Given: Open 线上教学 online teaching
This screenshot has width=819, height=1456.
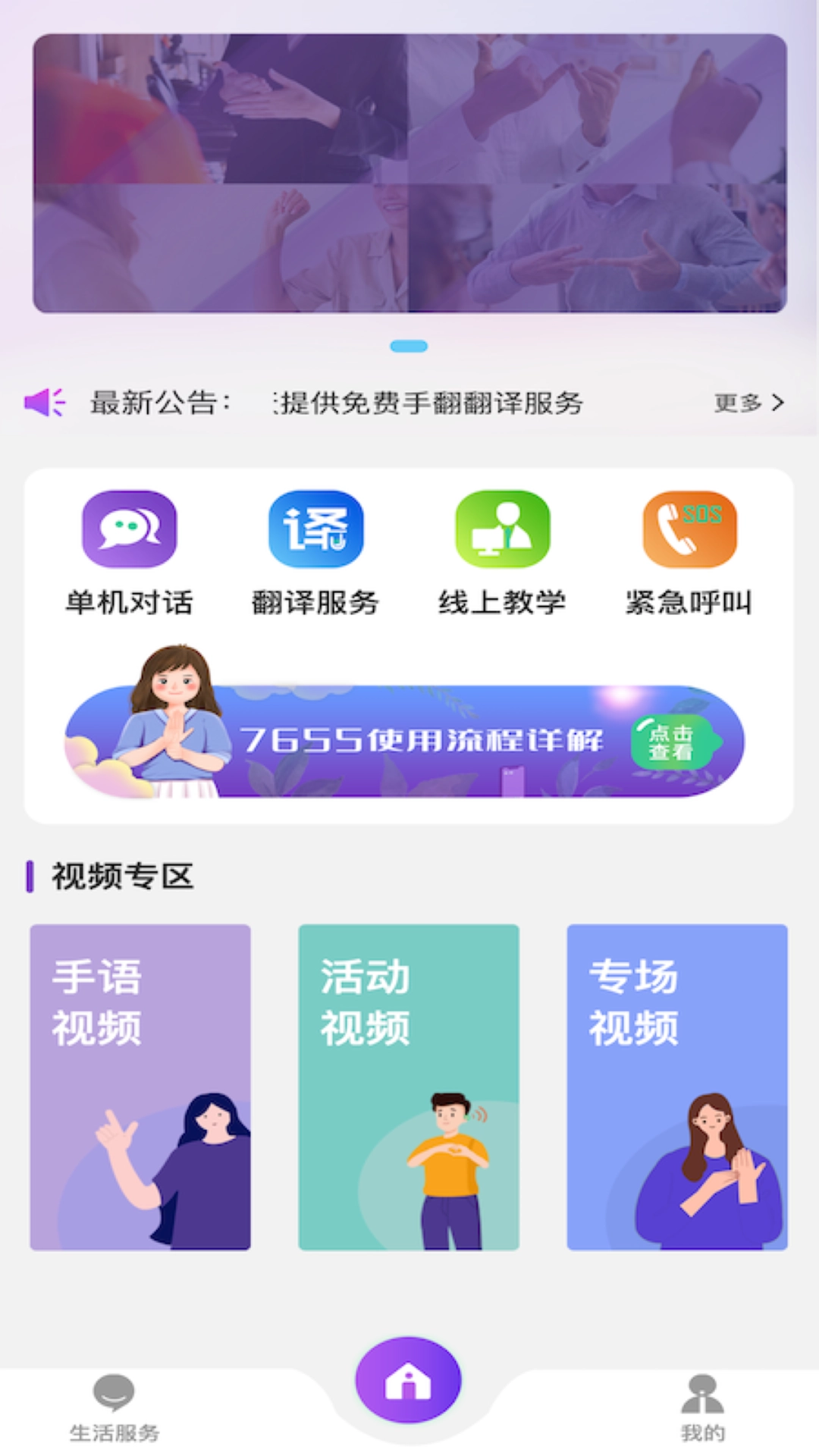Looking at the screenshot, I should coord(503,529).
